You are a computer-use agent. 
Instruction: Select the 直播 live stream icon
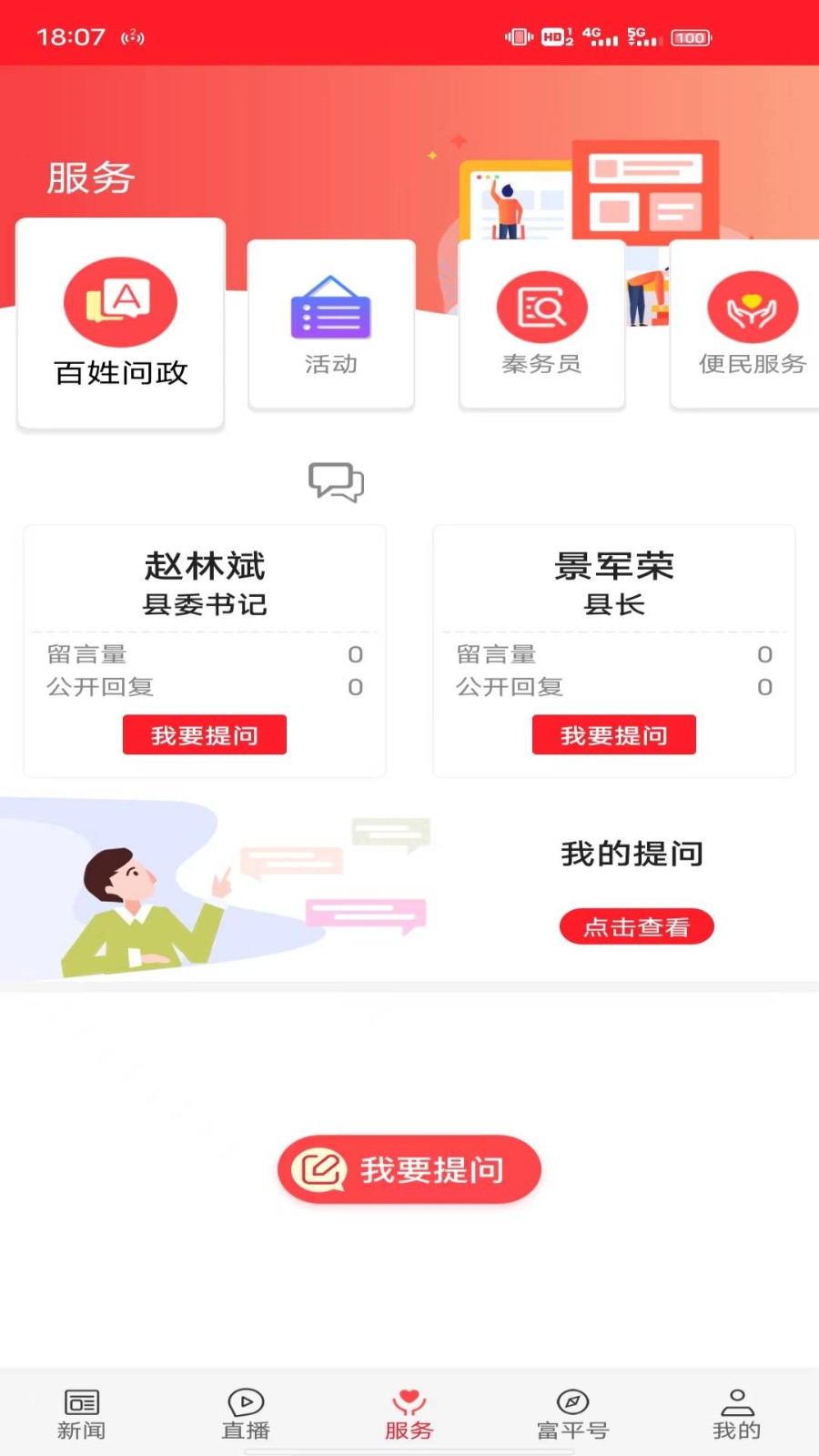click(x=245, y=1401)
